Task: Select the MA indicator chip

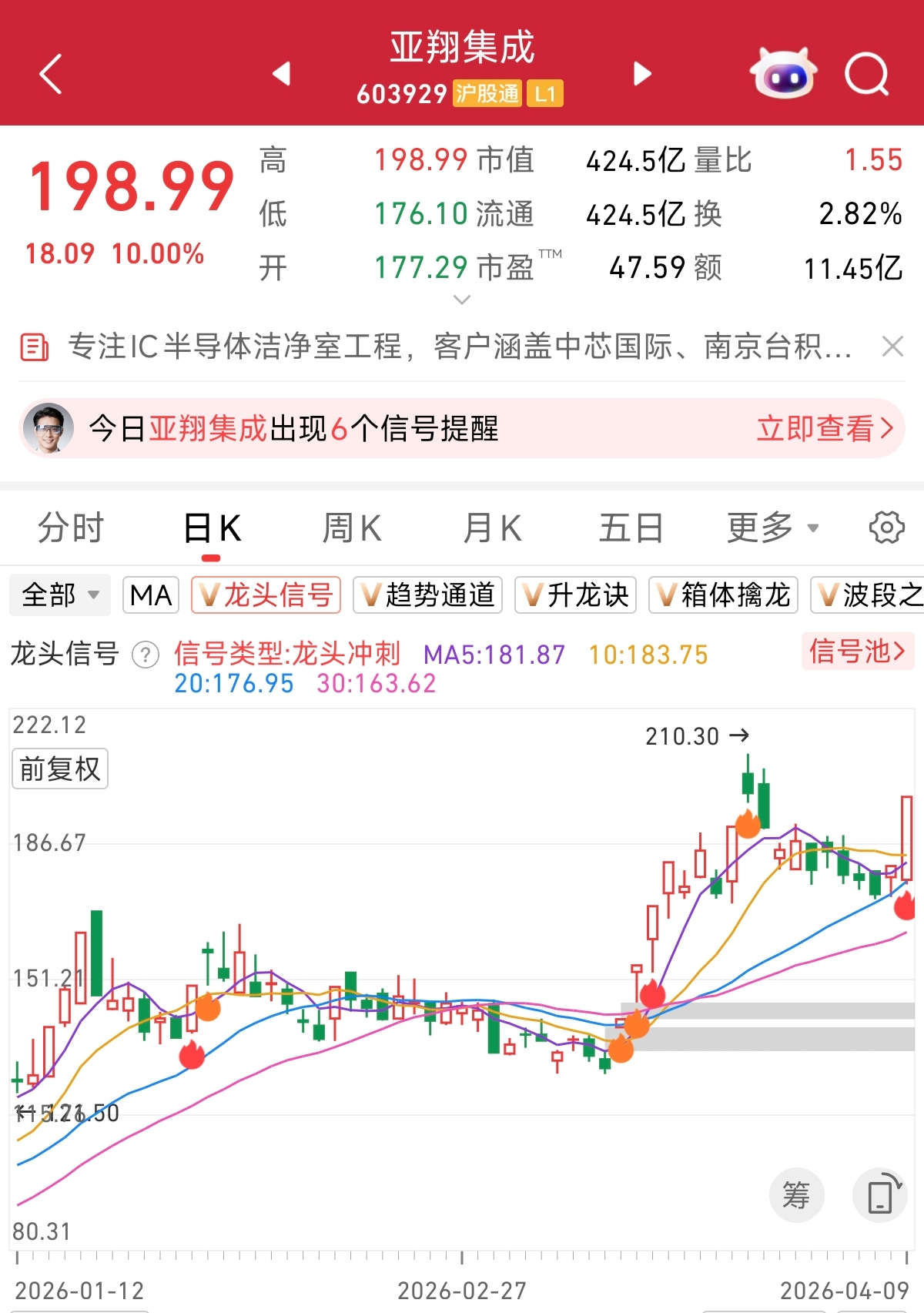Action: 151,595
